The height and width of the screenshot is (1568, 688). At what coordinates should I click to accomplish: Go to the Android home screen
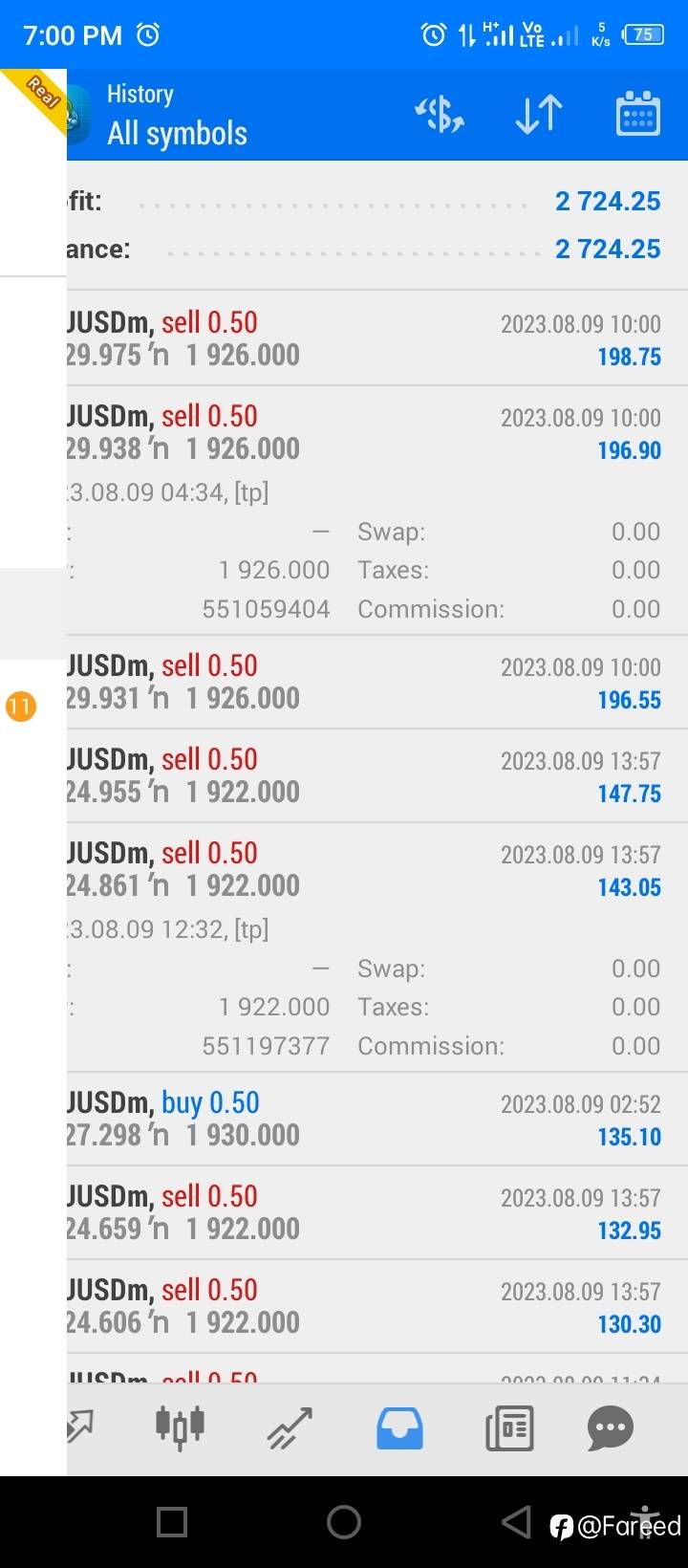click(x=344, y=1521)
